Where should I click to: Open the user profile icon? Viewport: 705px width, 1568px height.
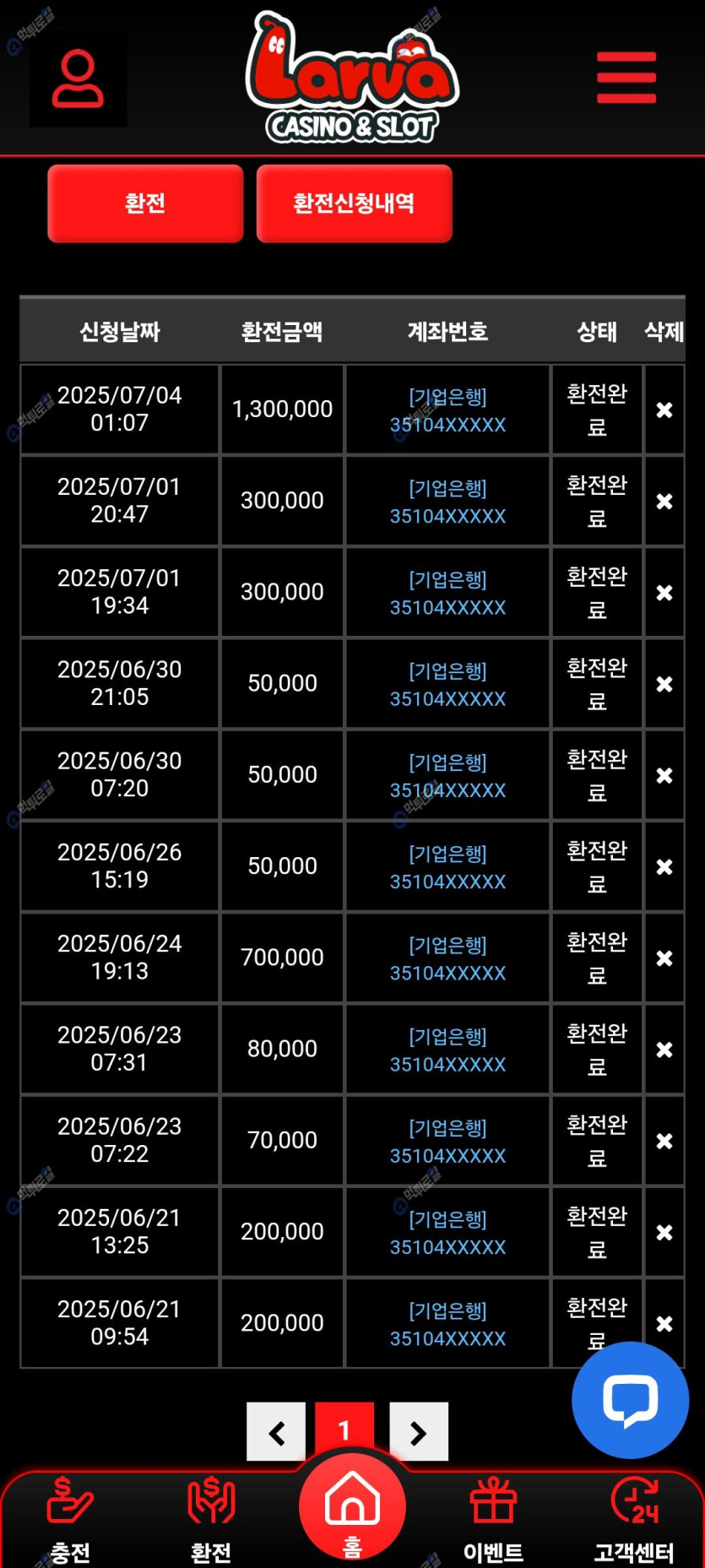pos(78,79)
